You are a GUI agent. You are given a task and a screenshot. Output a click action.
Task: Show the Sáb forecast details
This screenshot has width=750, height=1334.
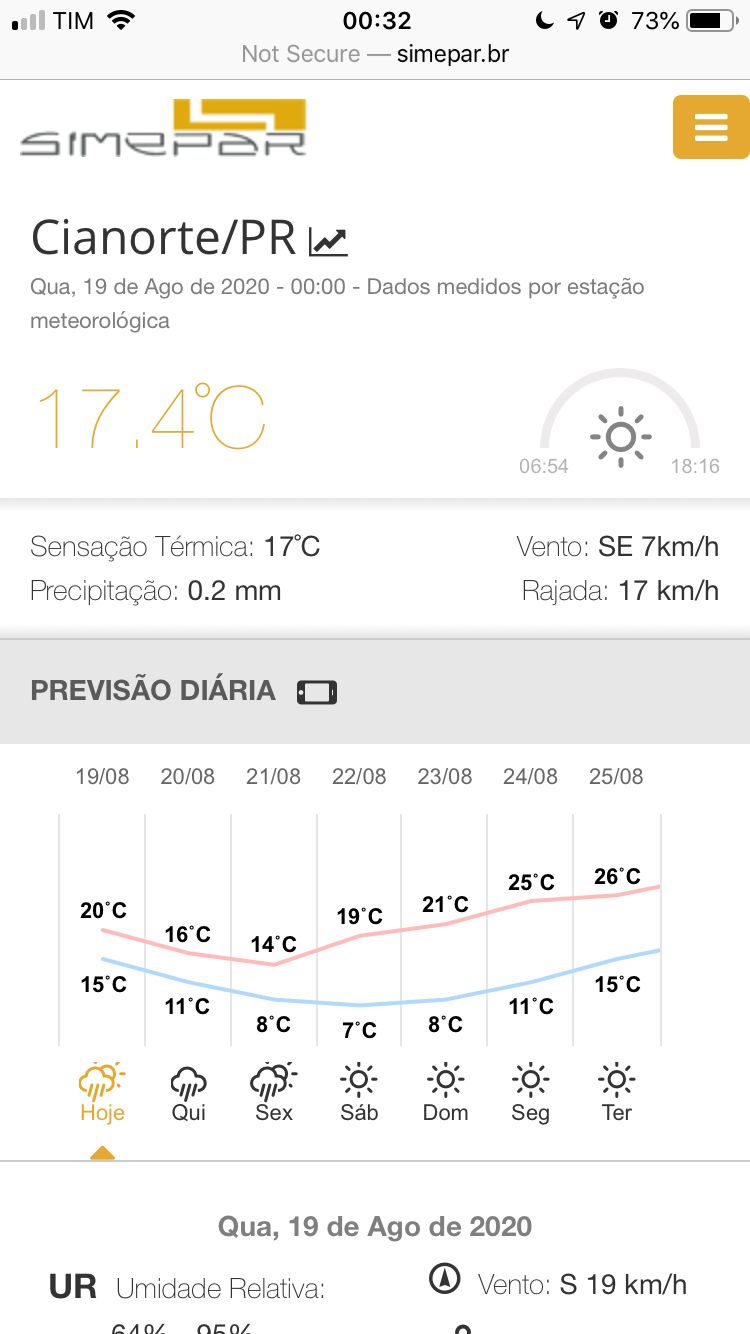[359, 1093]
